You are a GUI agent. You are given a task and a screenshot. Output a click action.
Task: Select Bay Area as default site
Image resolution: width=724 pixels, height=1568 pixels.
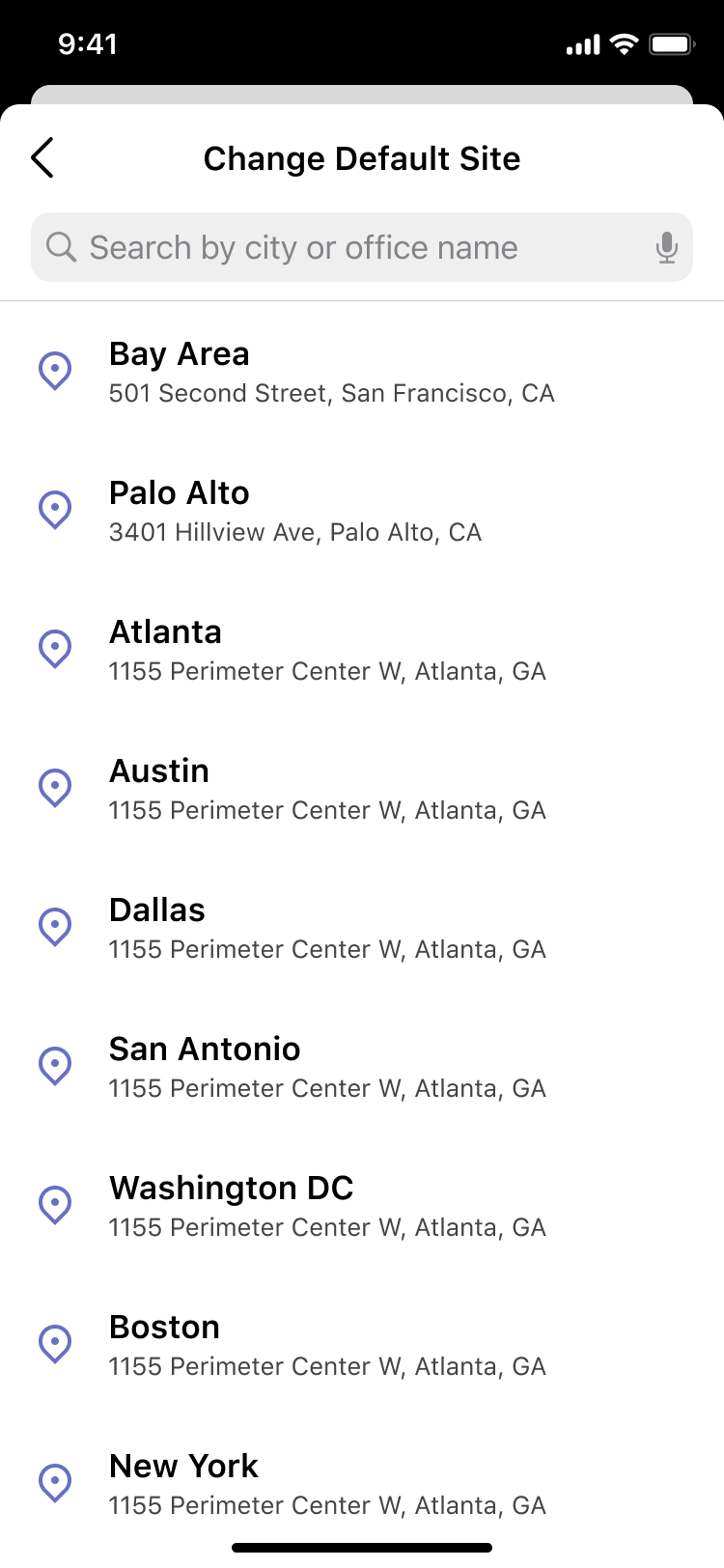pyautogui.click(x=362, y=371)
